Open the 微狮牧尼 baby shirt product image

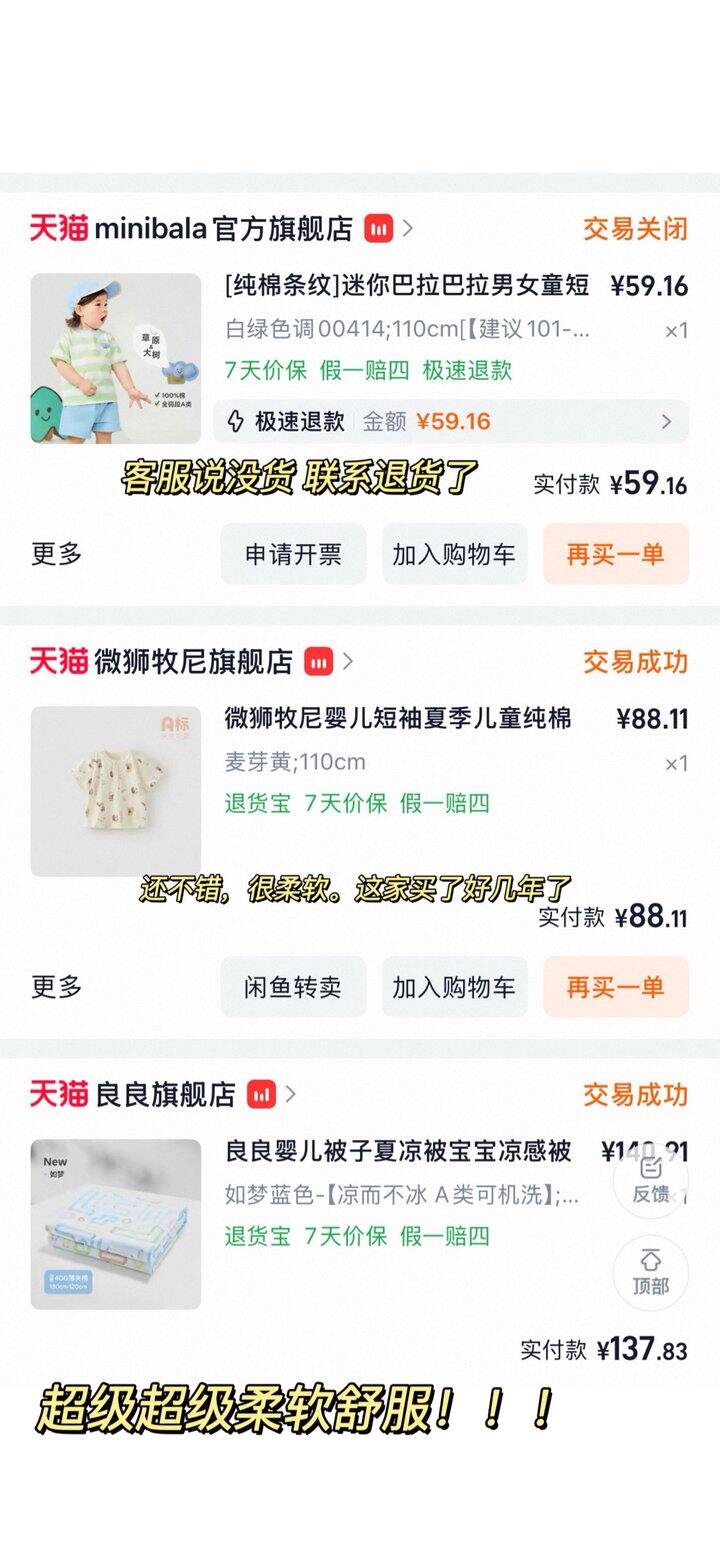tap(115, 792)
